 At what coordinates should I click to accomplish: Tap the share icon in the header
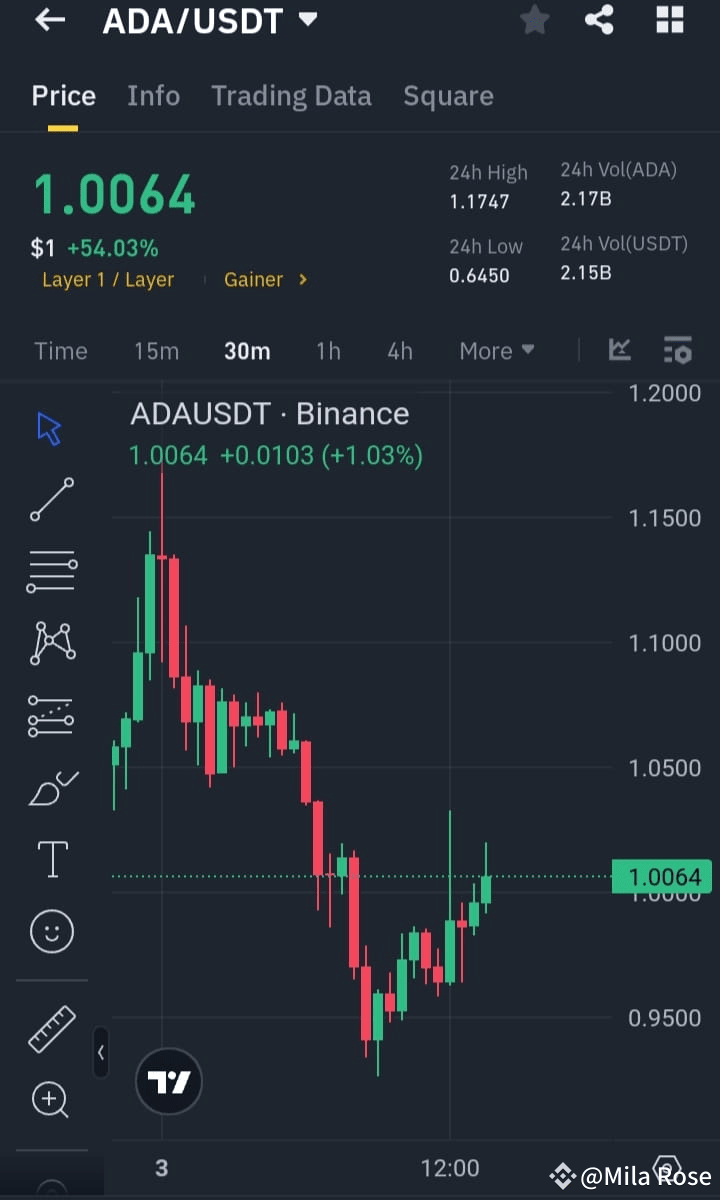coord(599,19)
